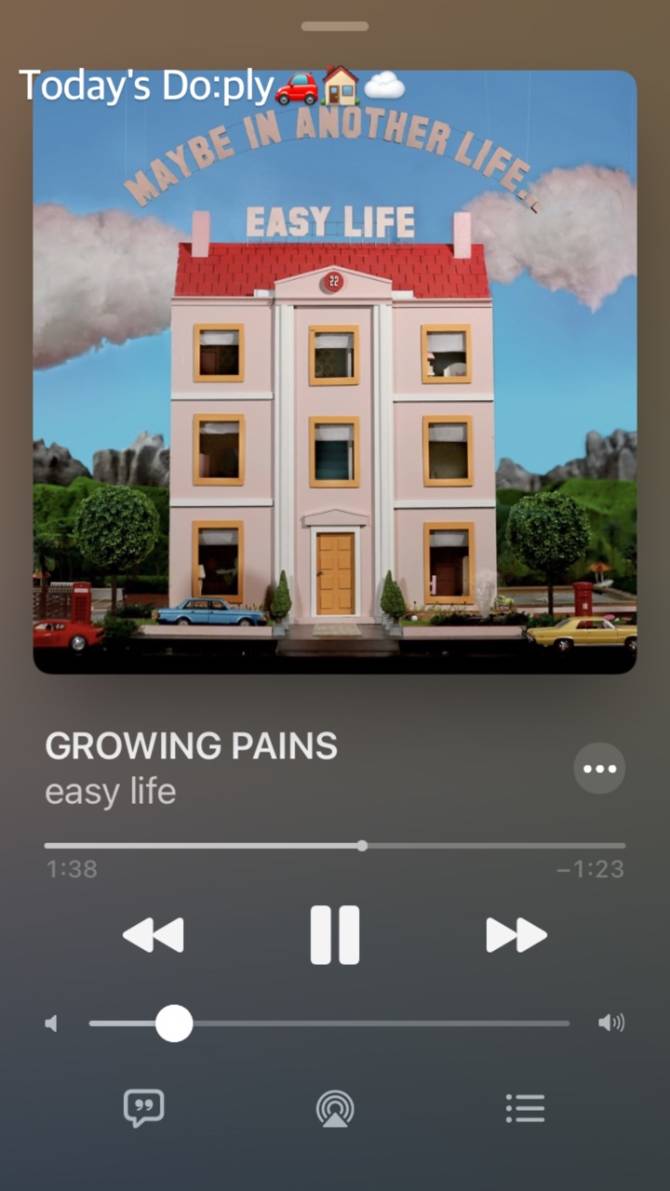Image resolution: width=670 pixels, height=1191 pixels.
Task: Tap the volume slider to adjust volume
Action: (329, 1024)
